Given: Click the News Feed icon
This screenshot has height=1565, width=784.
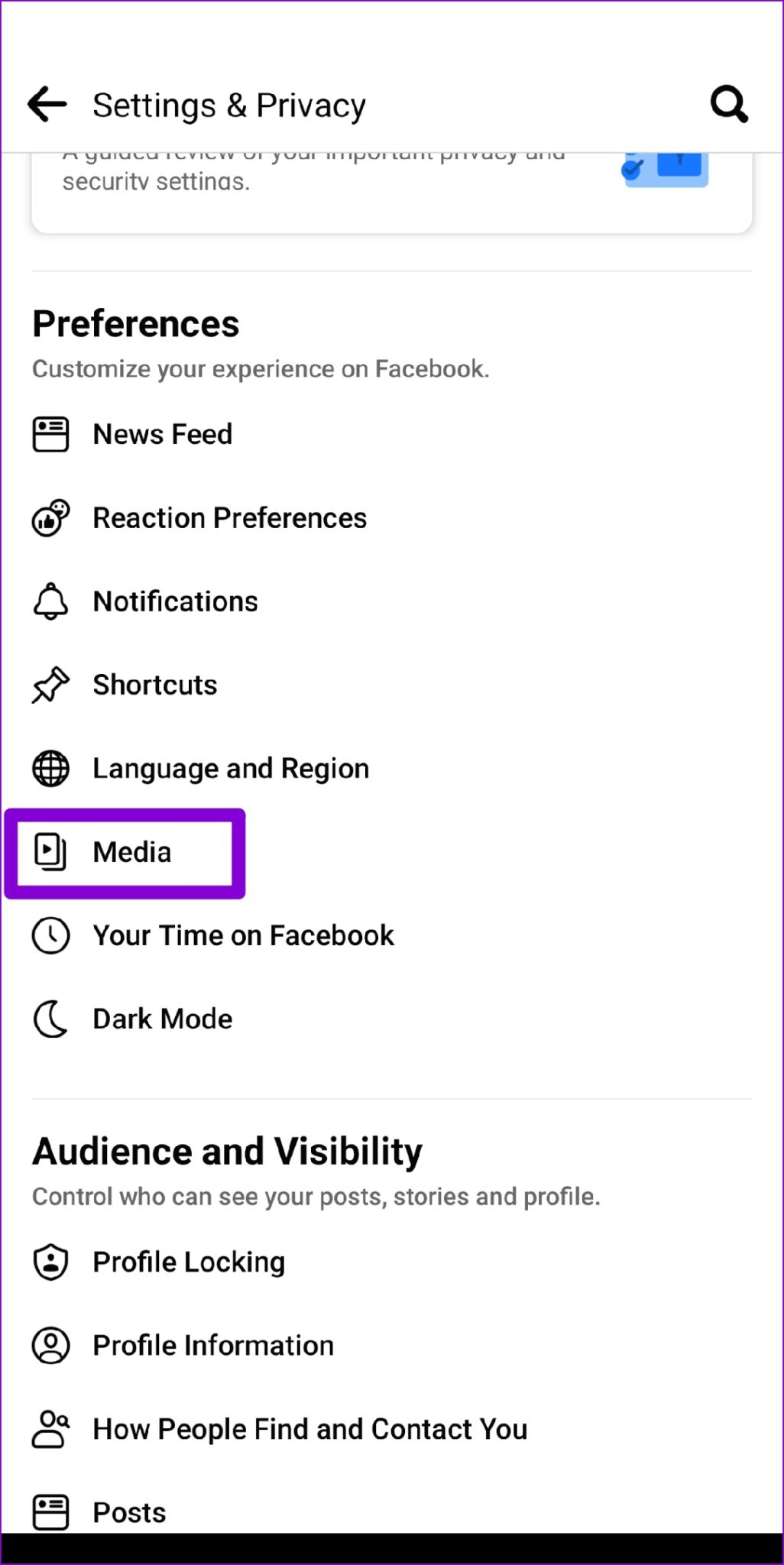Looking at the screenshot, I should click(50, 435).
